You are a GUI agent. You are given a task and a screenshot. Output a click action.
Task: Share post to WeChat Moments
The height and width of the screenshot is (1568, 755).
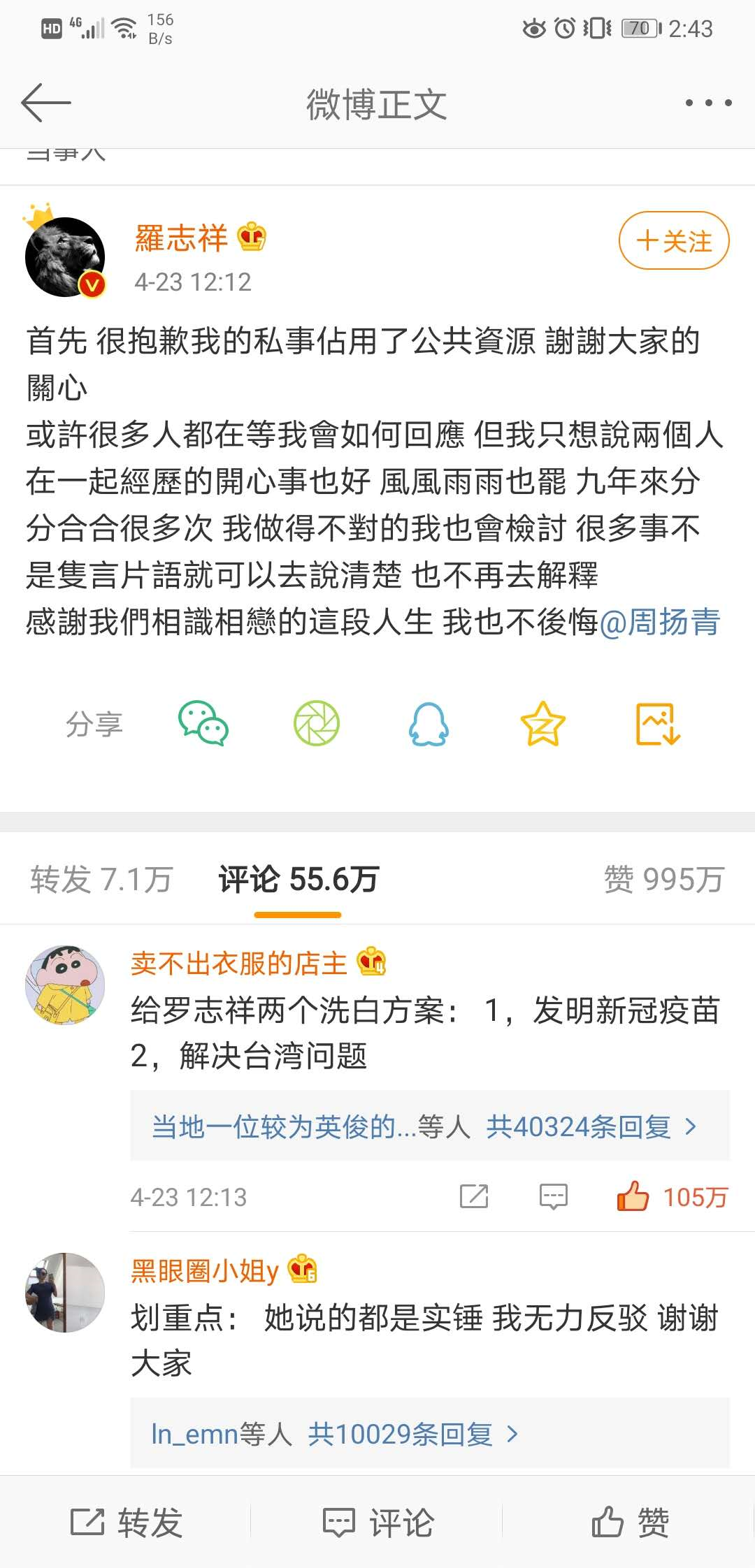pyautogui.click(x=316, y=723)
